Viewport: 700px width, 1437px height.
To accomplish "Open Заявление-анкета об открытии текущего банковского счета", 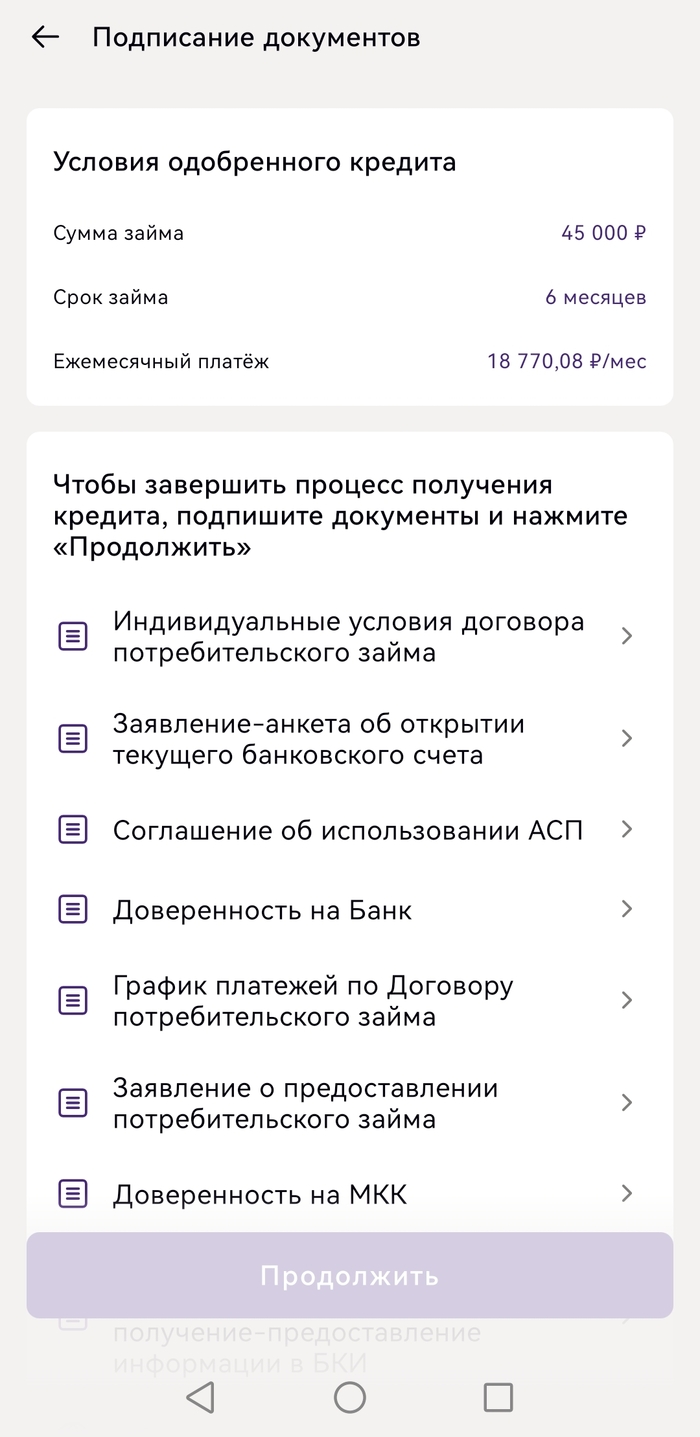I will point(348,739).
